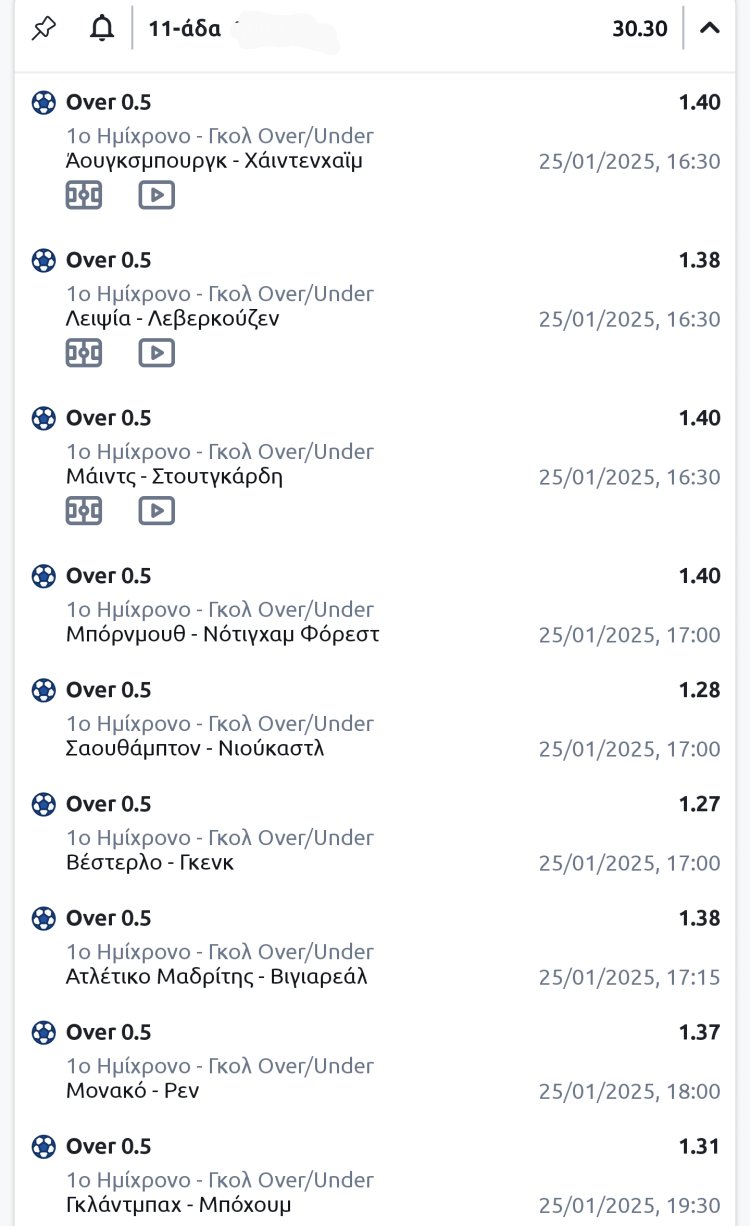Collapse the 11-άδα bet details

point(710,28)
